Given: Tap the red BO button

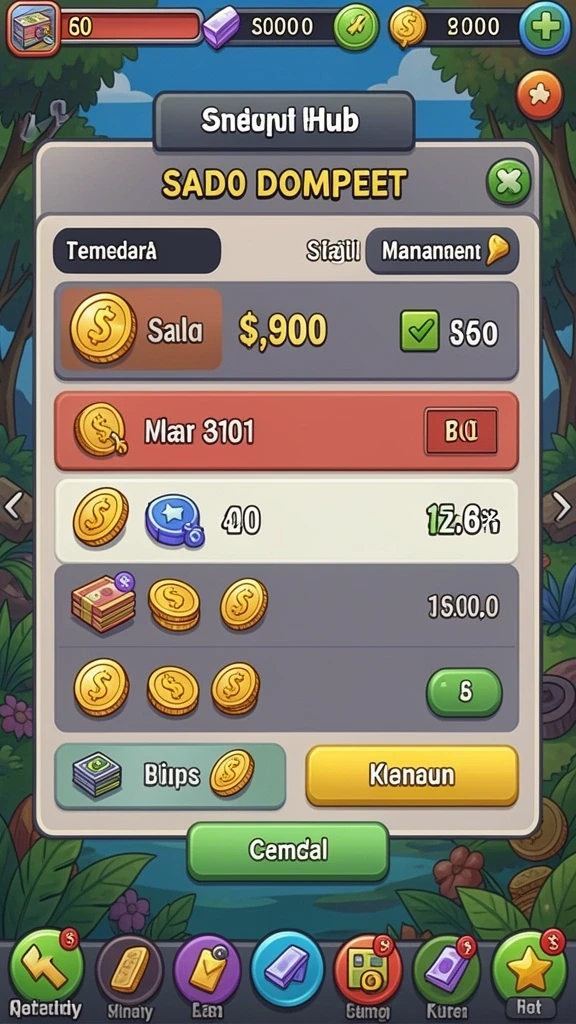Looking at the screenshot, I should (x=461, y=431).
